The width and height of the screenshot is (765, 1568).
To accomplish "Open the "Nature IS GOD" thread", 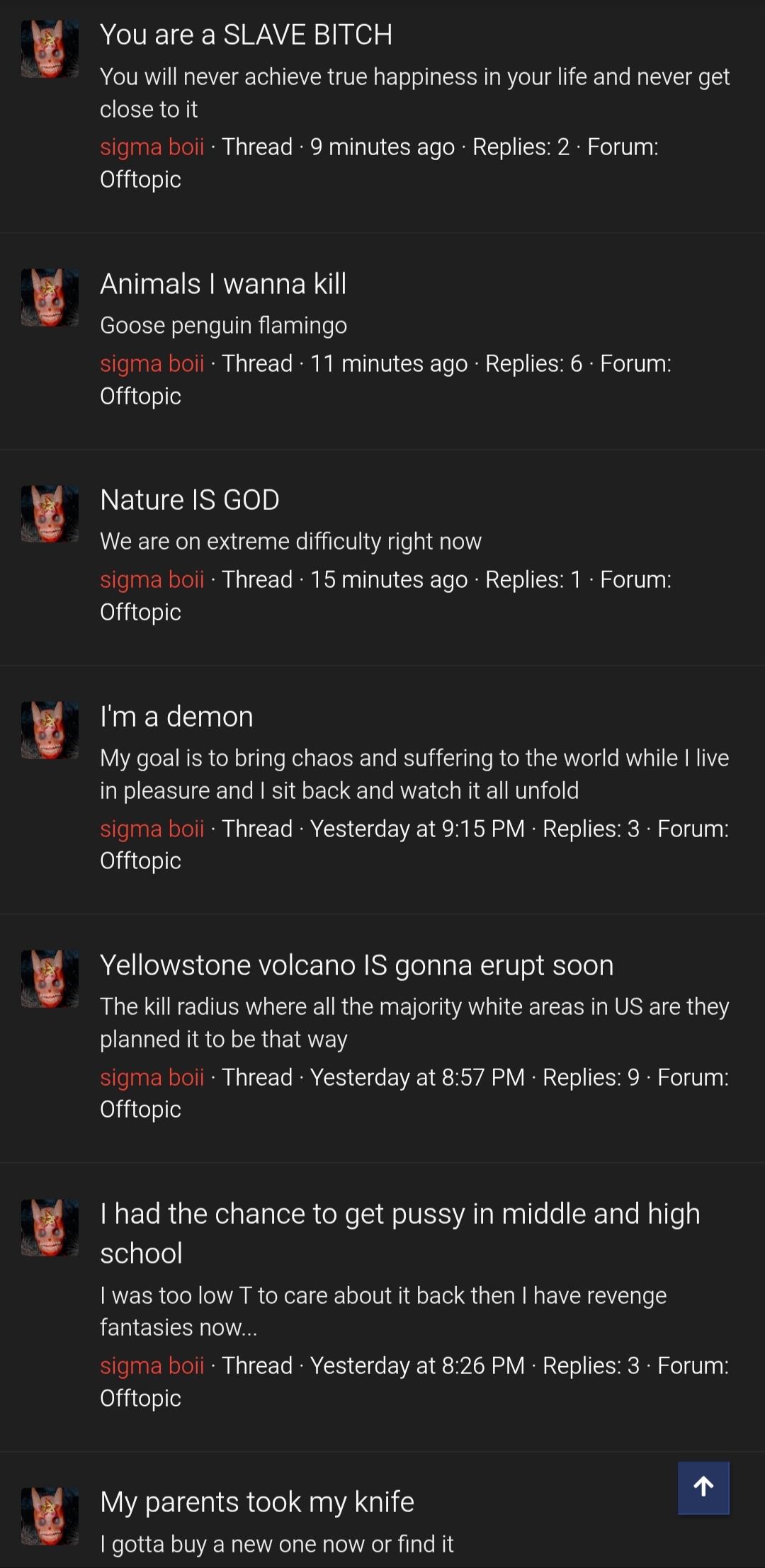I will [190, 500].
